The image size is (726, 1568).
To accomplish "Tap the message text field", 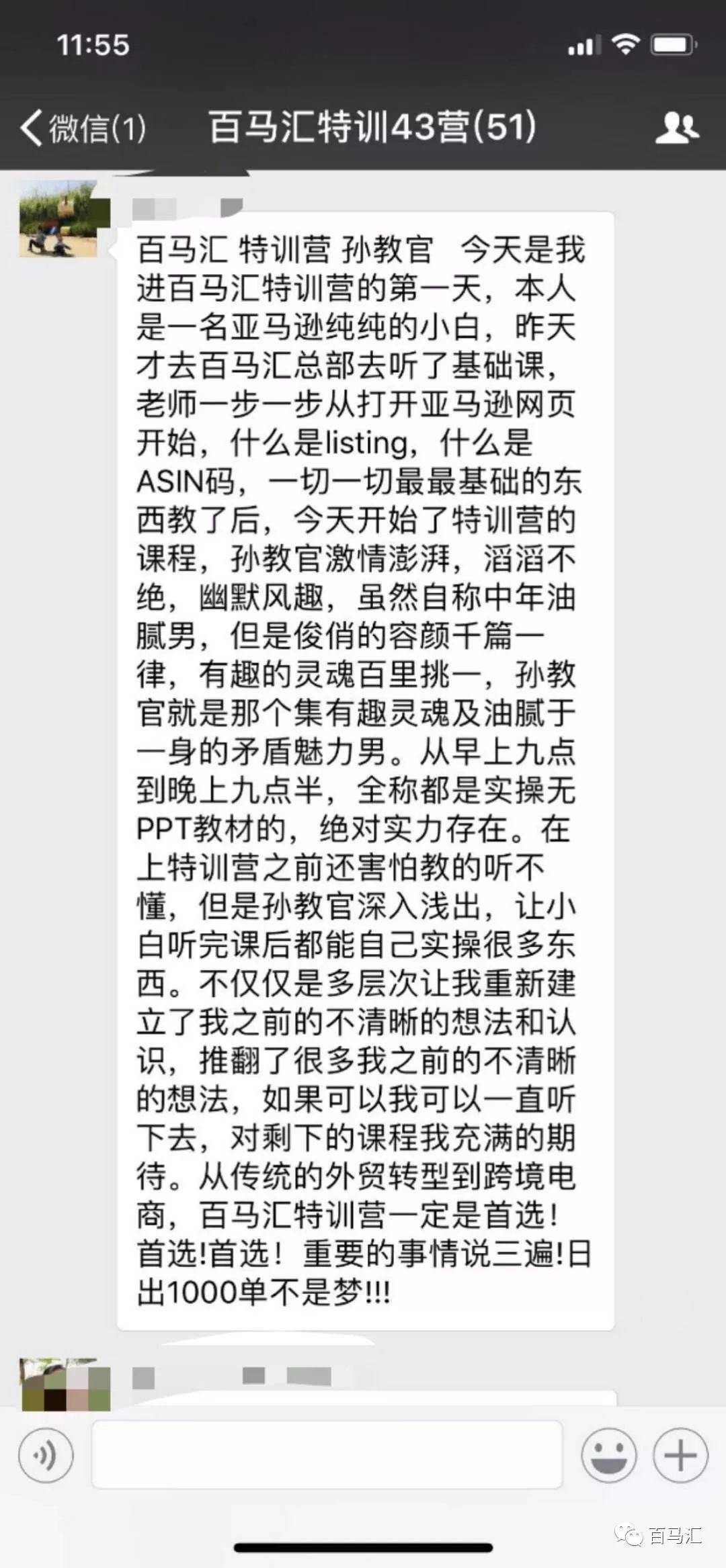I will click(x=327, y=1454).
